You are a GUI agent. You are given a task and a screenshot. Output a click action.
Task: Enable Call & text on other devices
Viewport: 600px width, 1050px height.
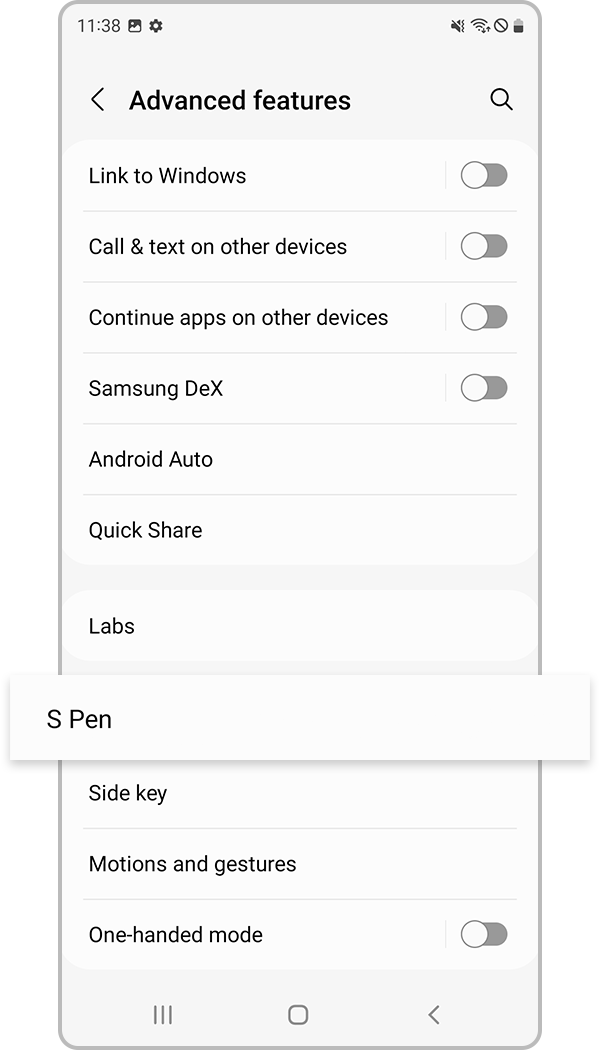pos(484,247)
